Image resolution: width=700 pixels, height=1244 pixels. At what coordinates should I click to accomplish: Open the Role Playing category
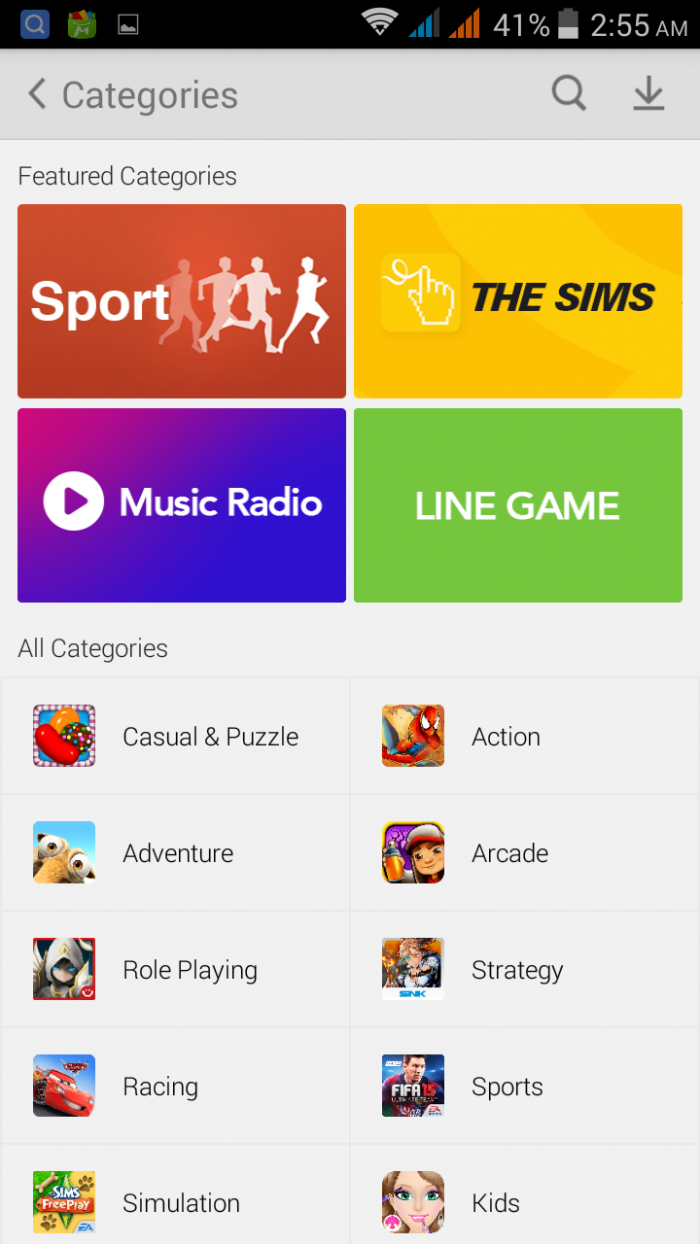click(x=175, y=970)
